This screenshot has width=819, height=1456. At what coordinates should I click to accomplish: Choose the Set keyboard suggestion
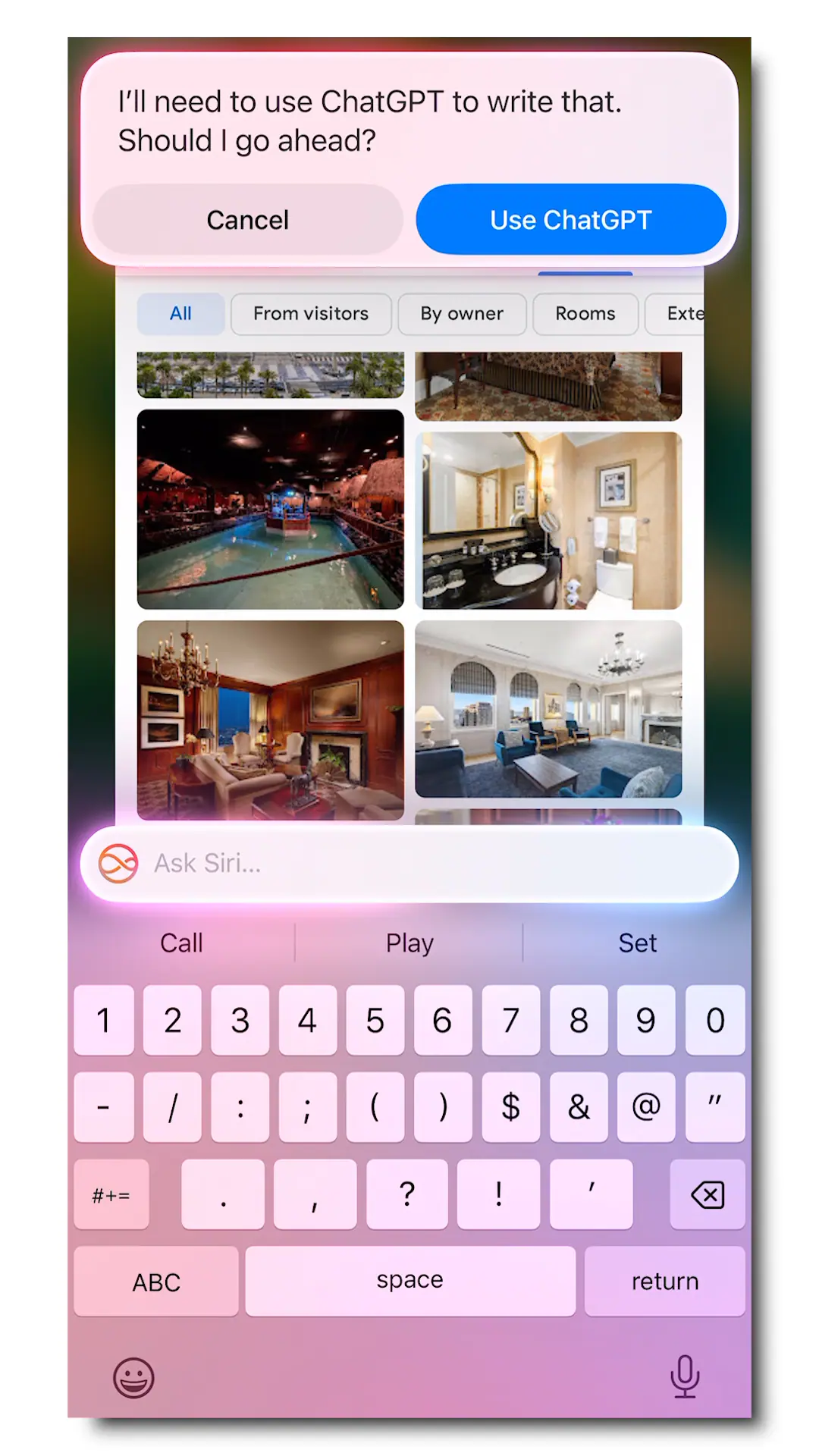(x=637, y=943)
